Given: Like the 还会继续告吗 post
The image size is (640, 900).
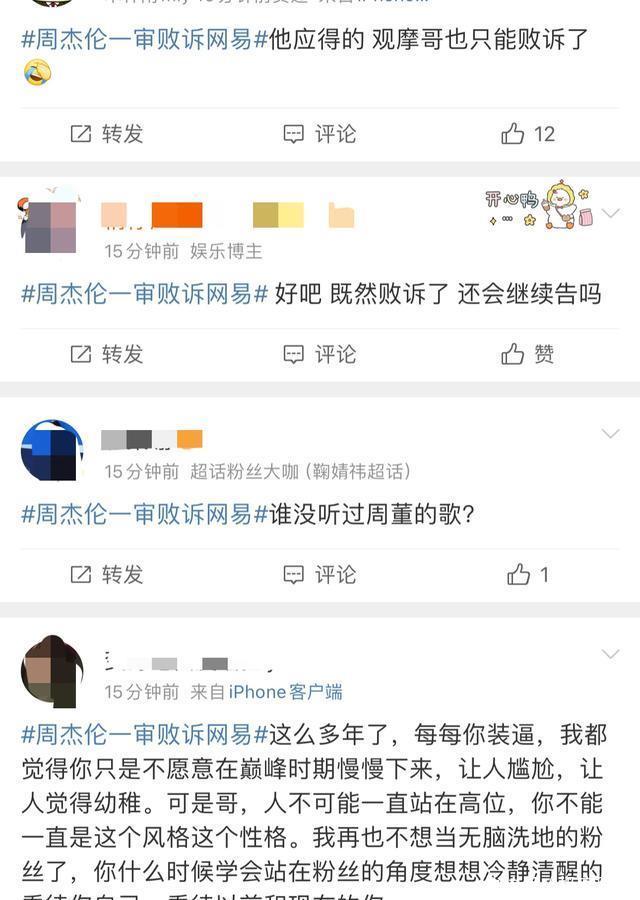Looking at the screenshot, I should point(528,354).
